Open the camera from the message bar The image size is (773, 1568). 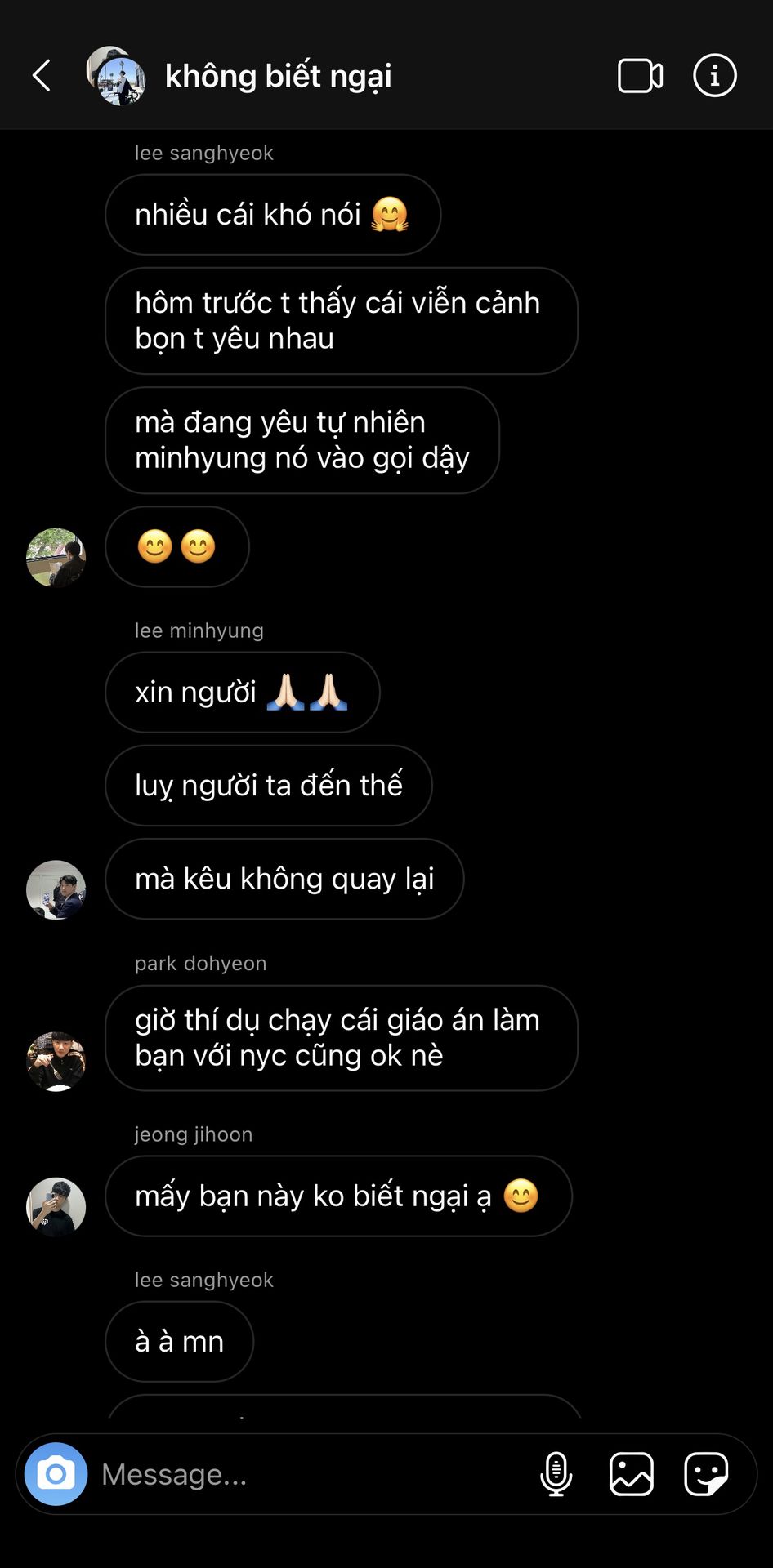point(56,1474)
